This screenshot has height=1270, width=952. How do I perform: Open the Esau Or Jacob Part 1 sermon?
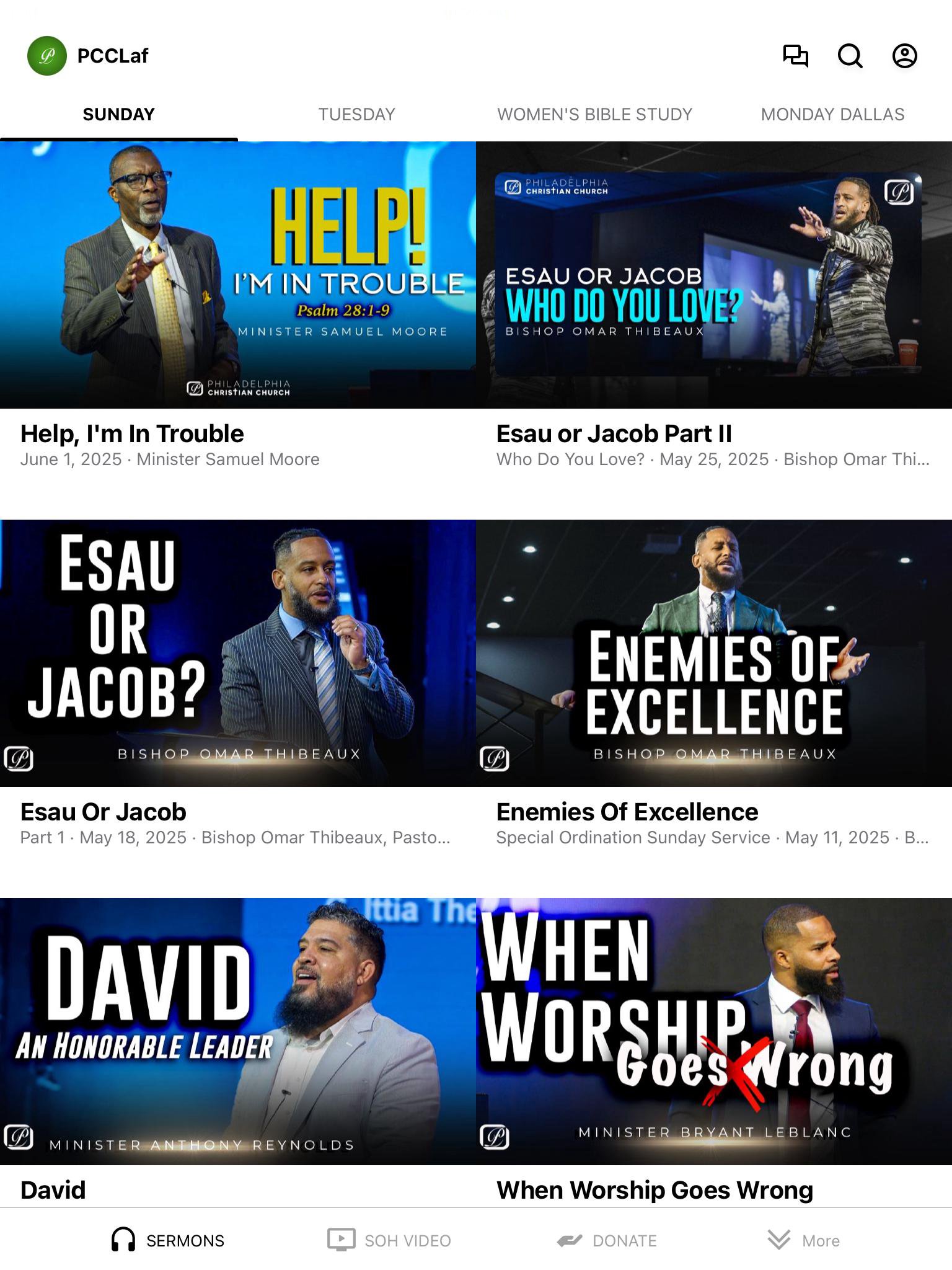[x=238, y=654]
